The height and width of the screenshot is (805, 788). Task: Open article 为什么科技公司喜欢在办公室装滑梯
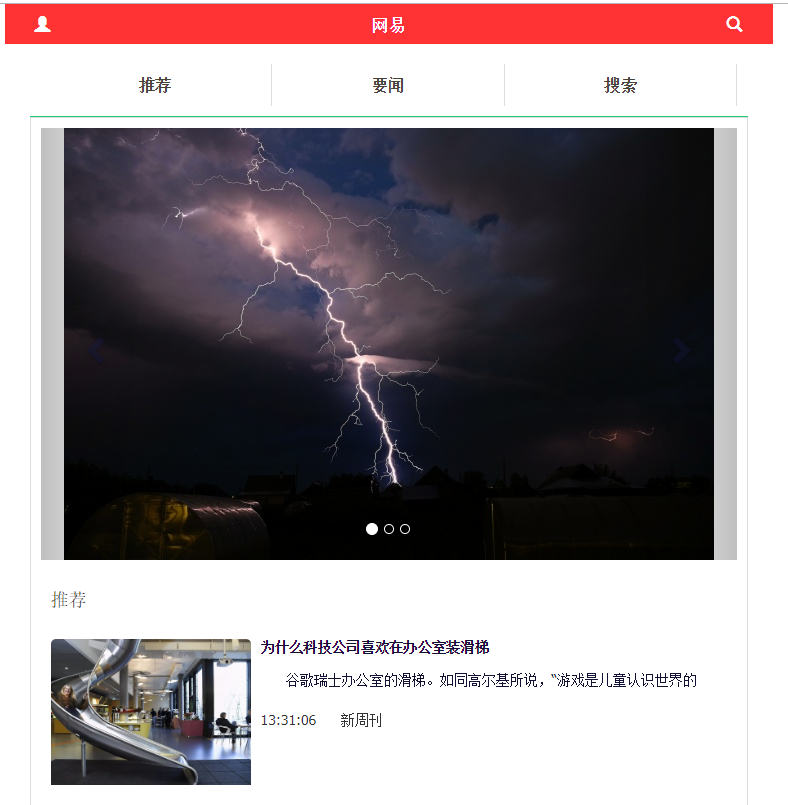[375, 648]
